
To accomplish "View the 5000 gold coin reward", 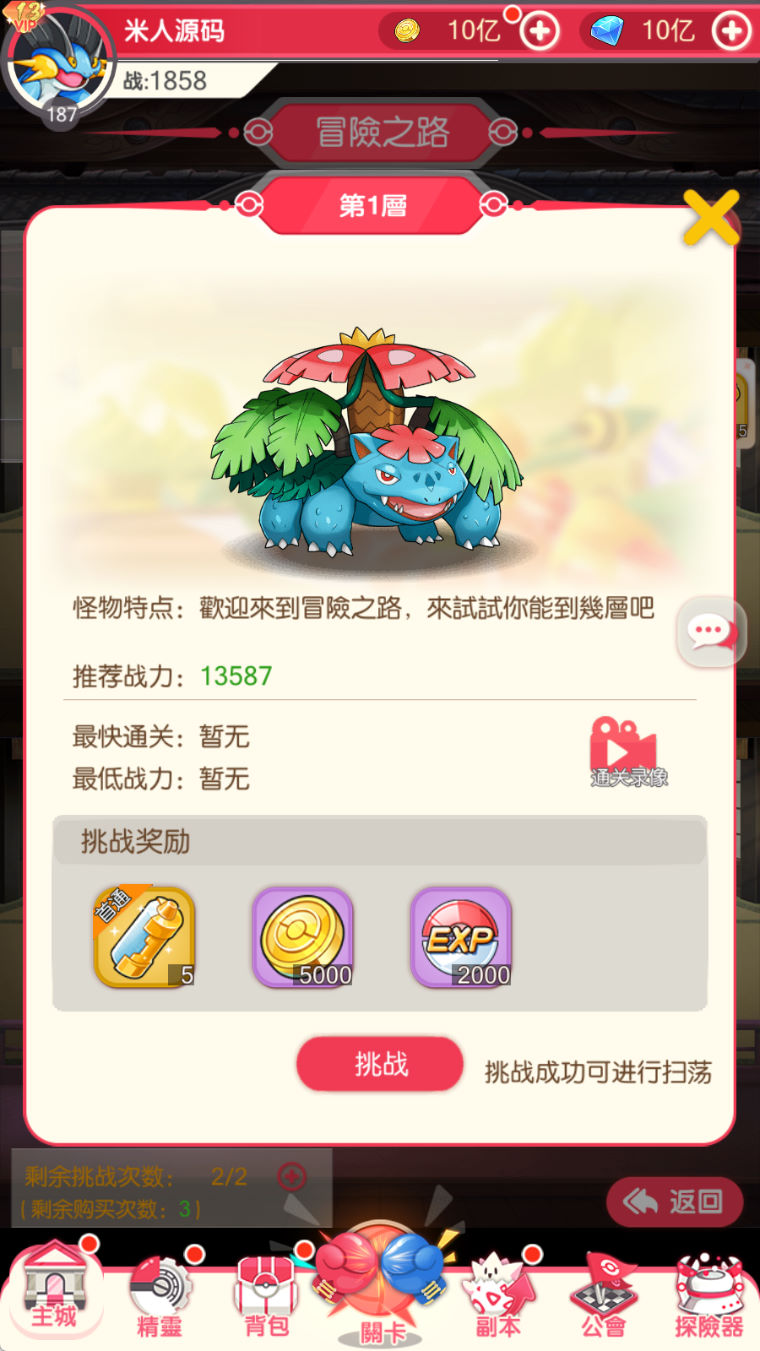I will (x=303, y=937).
